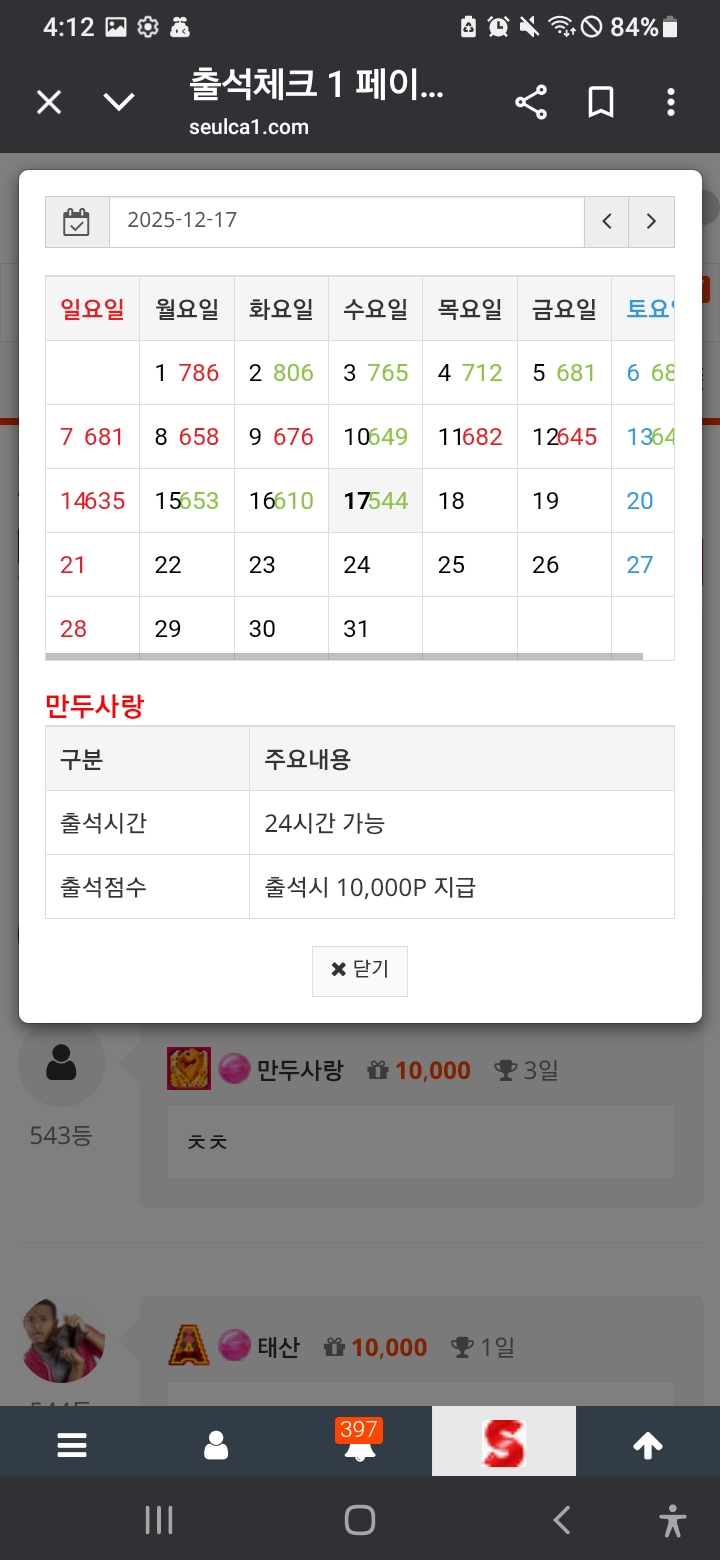Open the date field showing 2025-12-17
The height and width of the screenshot is (1560, 720).
point(345,221)
